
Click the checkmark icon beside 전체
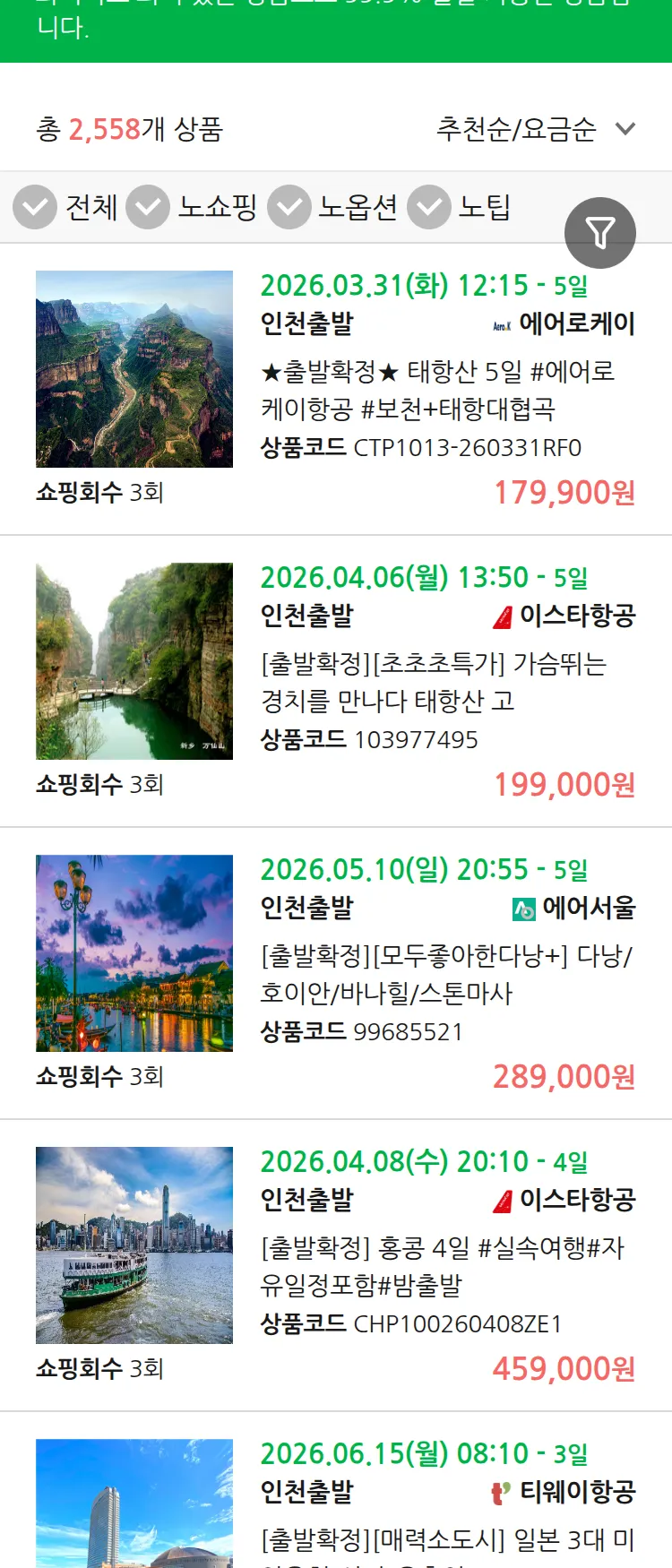point(34,206)
